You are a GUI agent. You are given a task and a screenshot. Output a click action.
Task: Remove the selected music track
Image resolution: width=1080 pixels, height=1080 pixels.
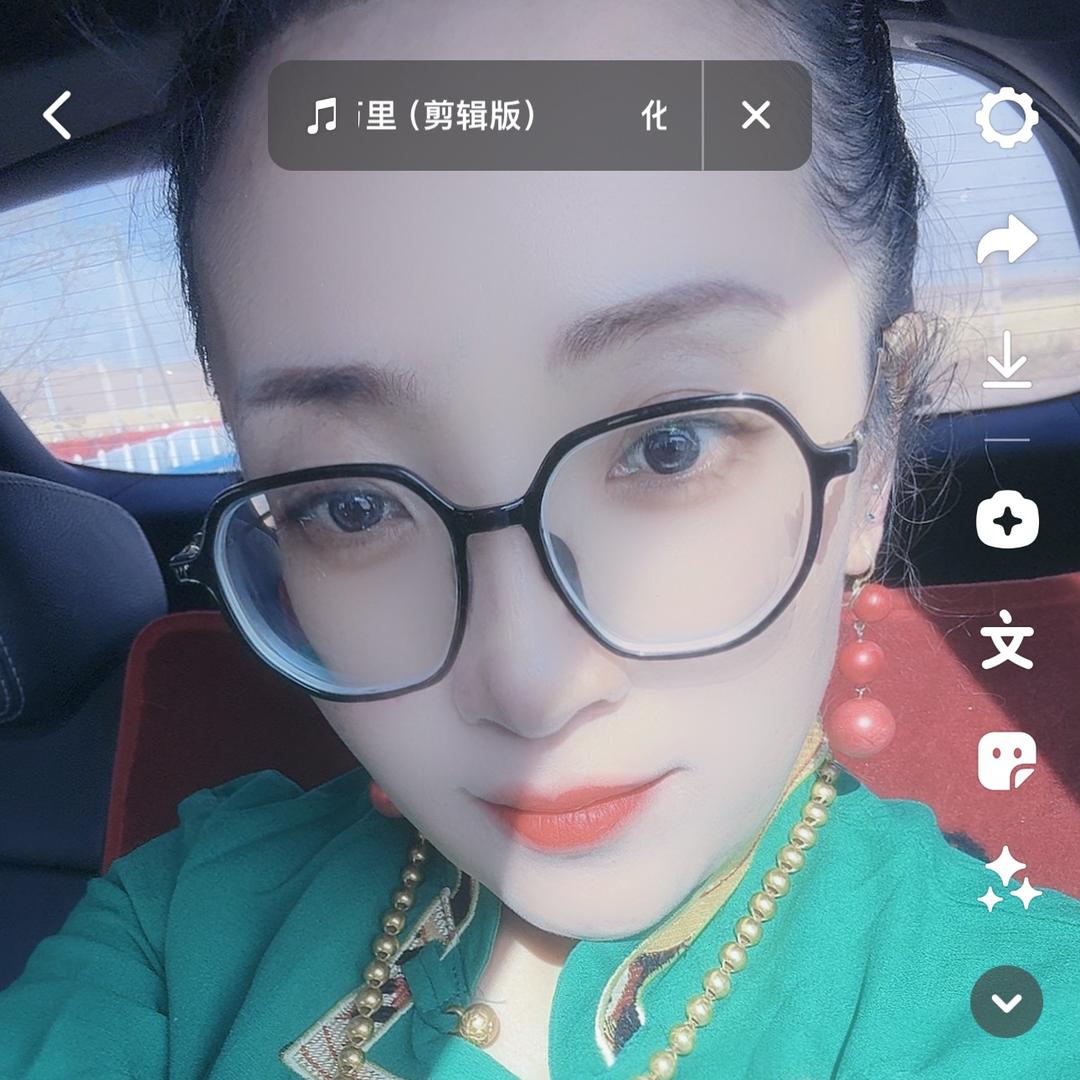coord(756,116)
